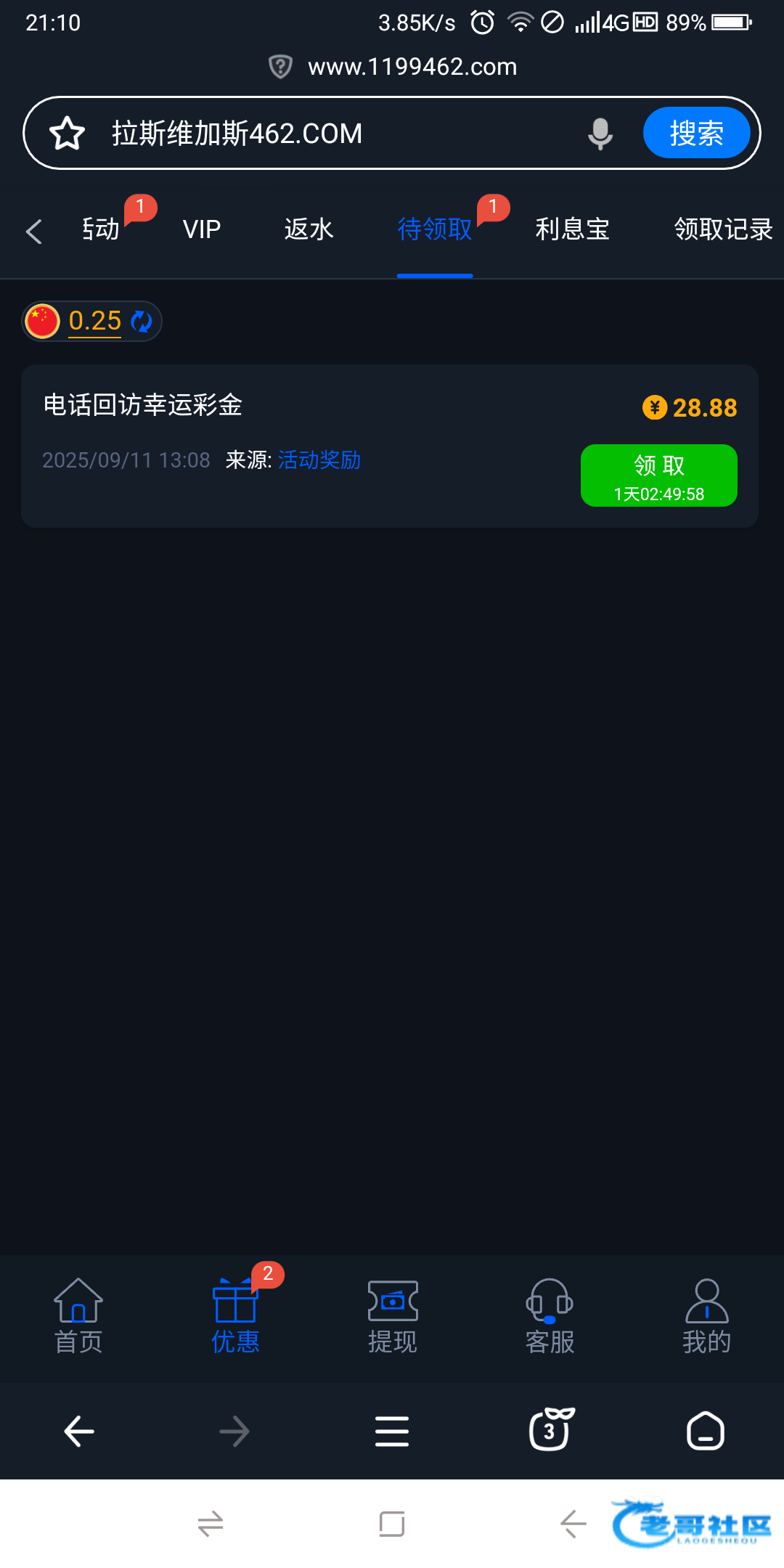Switch to the 返水 tab

[x=309, y=229]
